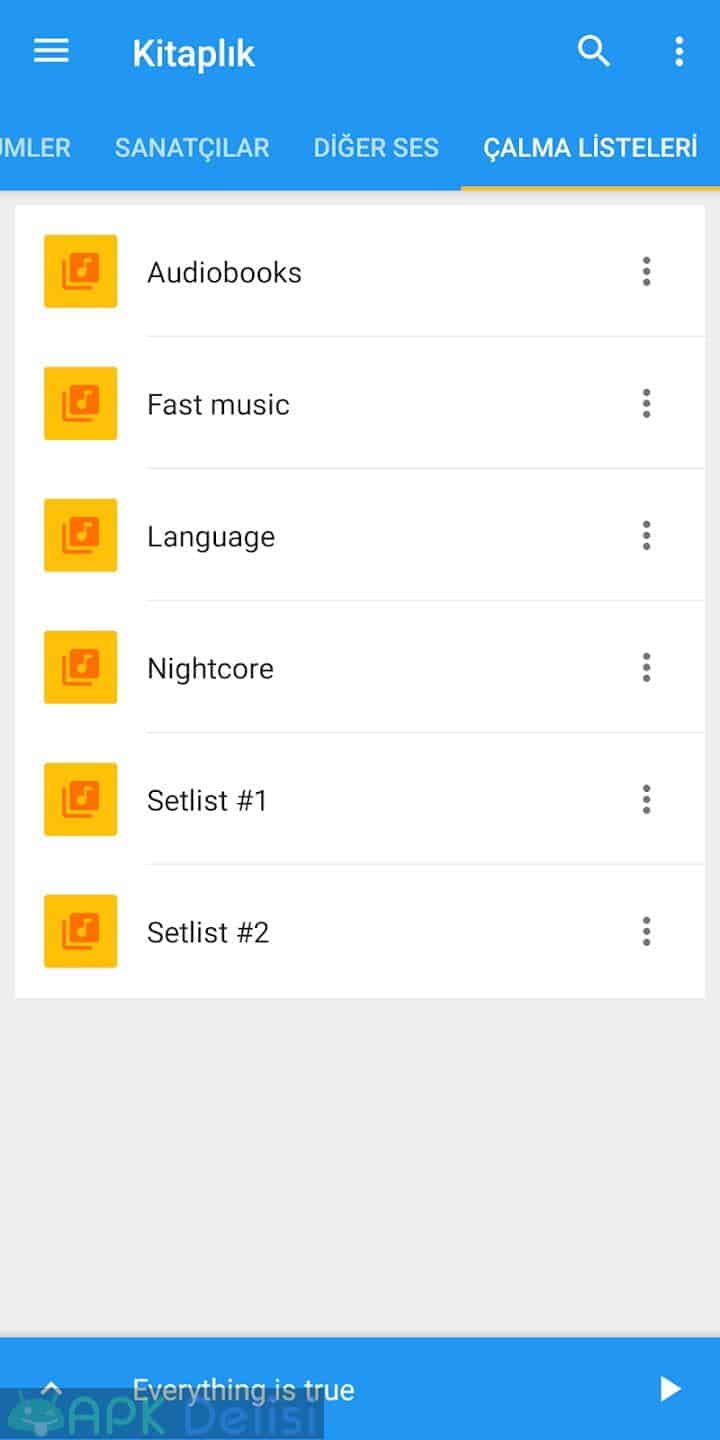Show more options for Nightcore
The width and height of the screenshot is (720, 1440).
[x=647, y=667]
